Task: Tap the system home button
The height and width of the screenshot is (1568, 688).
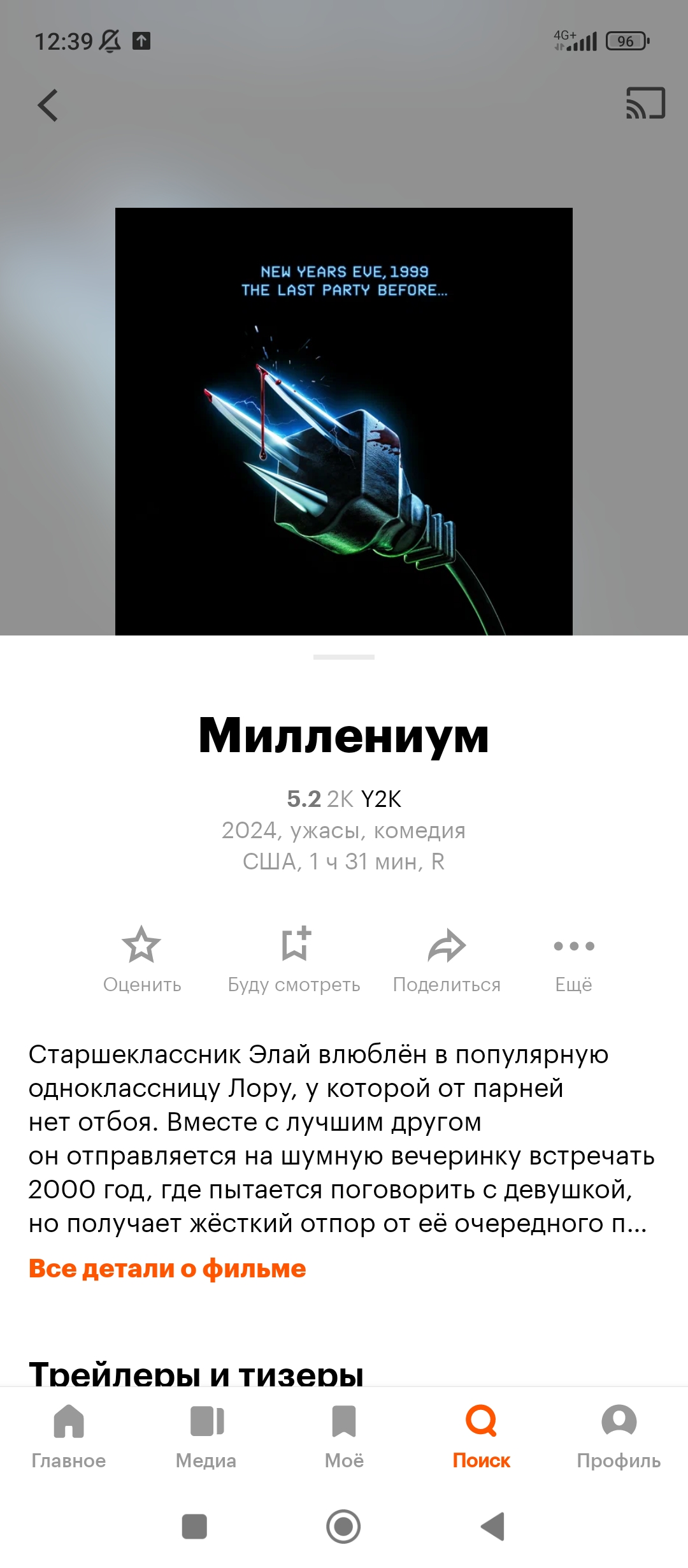Action: point(343,1527)
